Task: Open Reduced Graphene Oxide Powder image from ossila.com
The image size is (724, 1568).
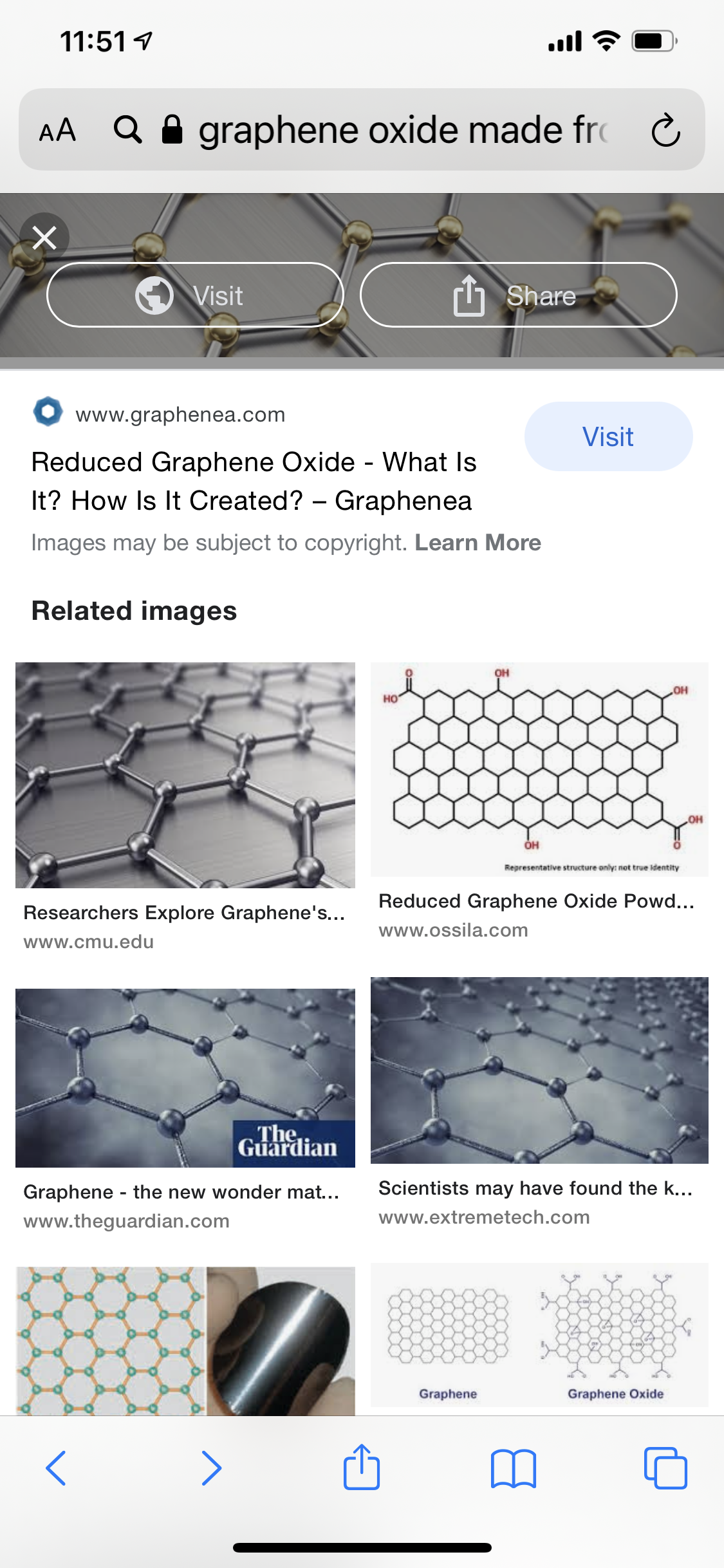Action: (x=539, y=769)
